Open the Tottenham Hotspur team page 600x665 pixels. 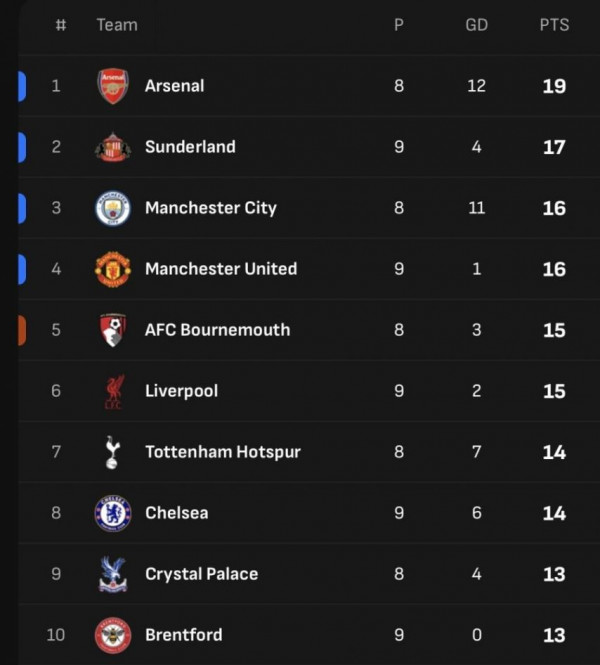click(222, 452)
